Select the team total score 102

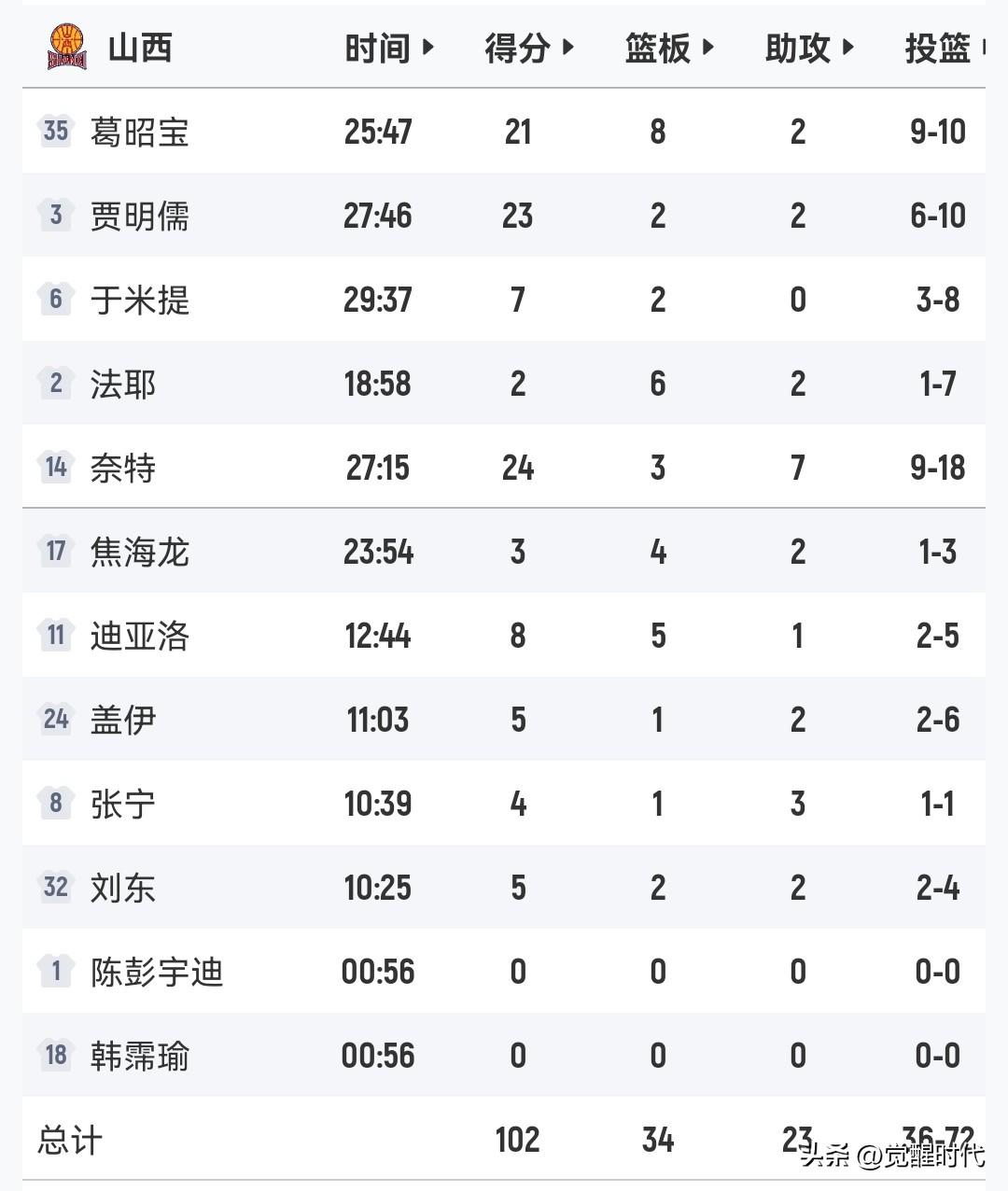[516, 1140]
